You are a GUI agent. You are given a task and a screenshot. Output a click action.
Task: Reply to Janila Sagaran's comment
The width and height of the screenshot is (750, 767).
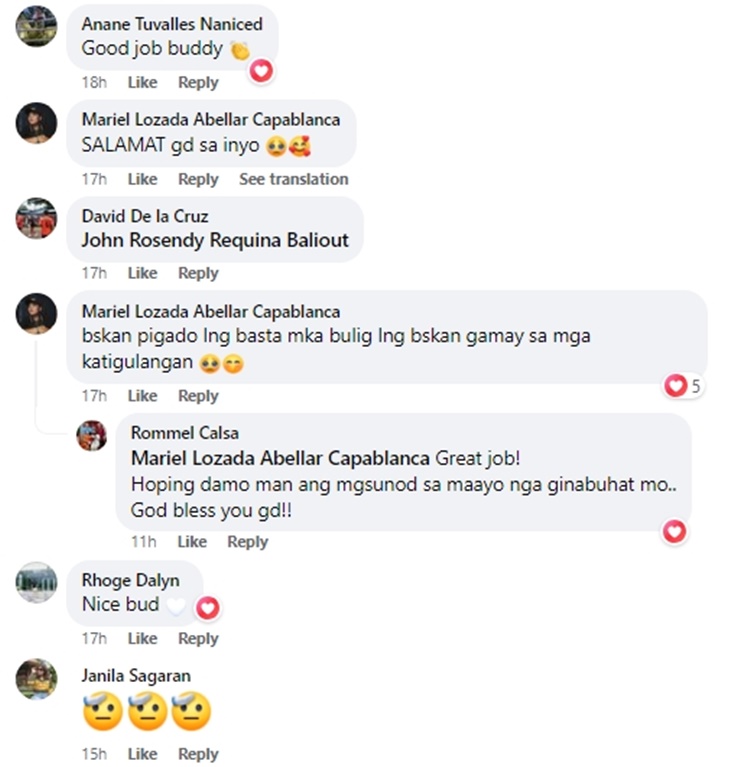click(x=198, y=754)
